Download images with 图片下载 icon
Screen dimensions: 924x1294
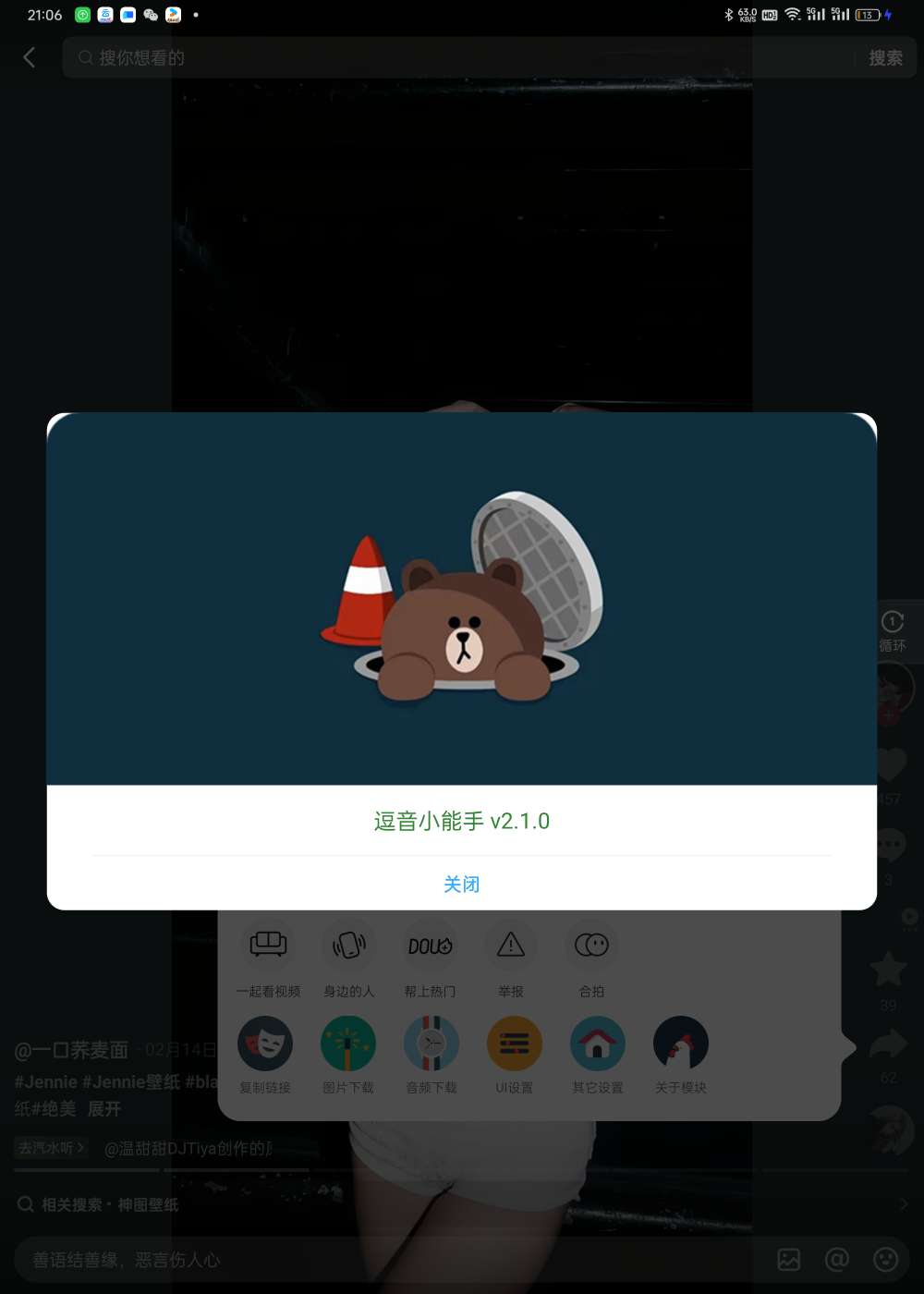point(348,1043)
